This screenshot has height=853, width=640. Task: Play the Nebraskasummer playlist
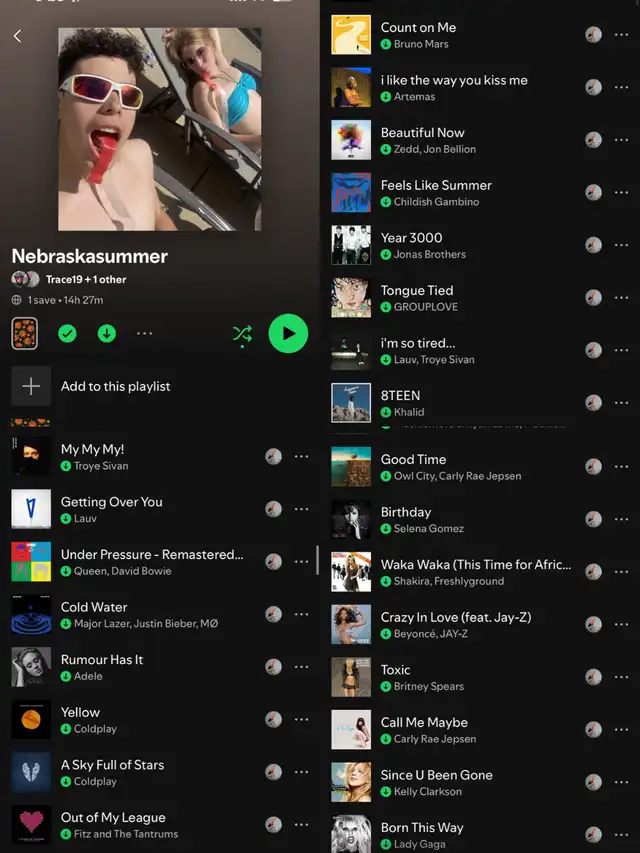click(x=288, y=333)
